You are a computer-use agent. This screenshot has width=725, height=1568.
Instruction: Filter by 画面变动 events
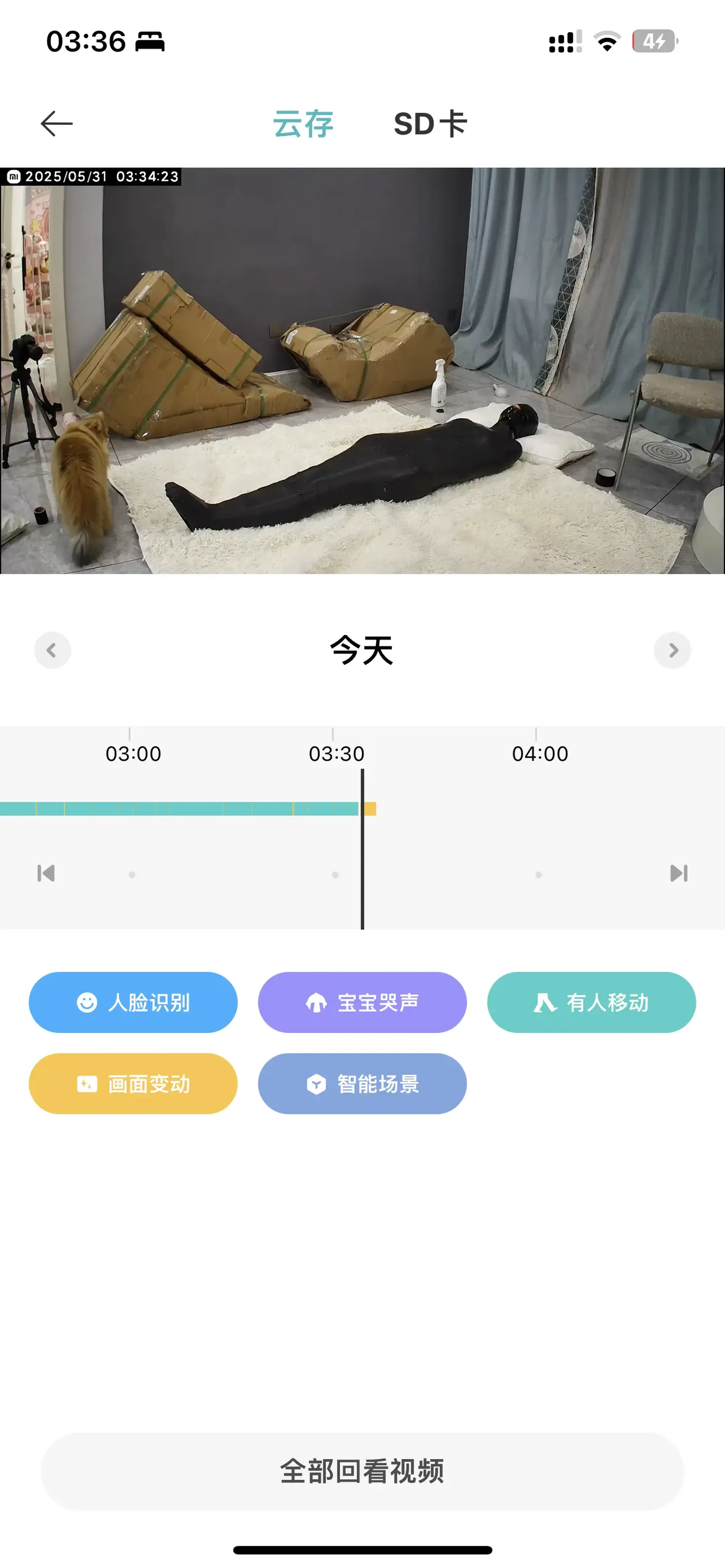[133, 1084]
